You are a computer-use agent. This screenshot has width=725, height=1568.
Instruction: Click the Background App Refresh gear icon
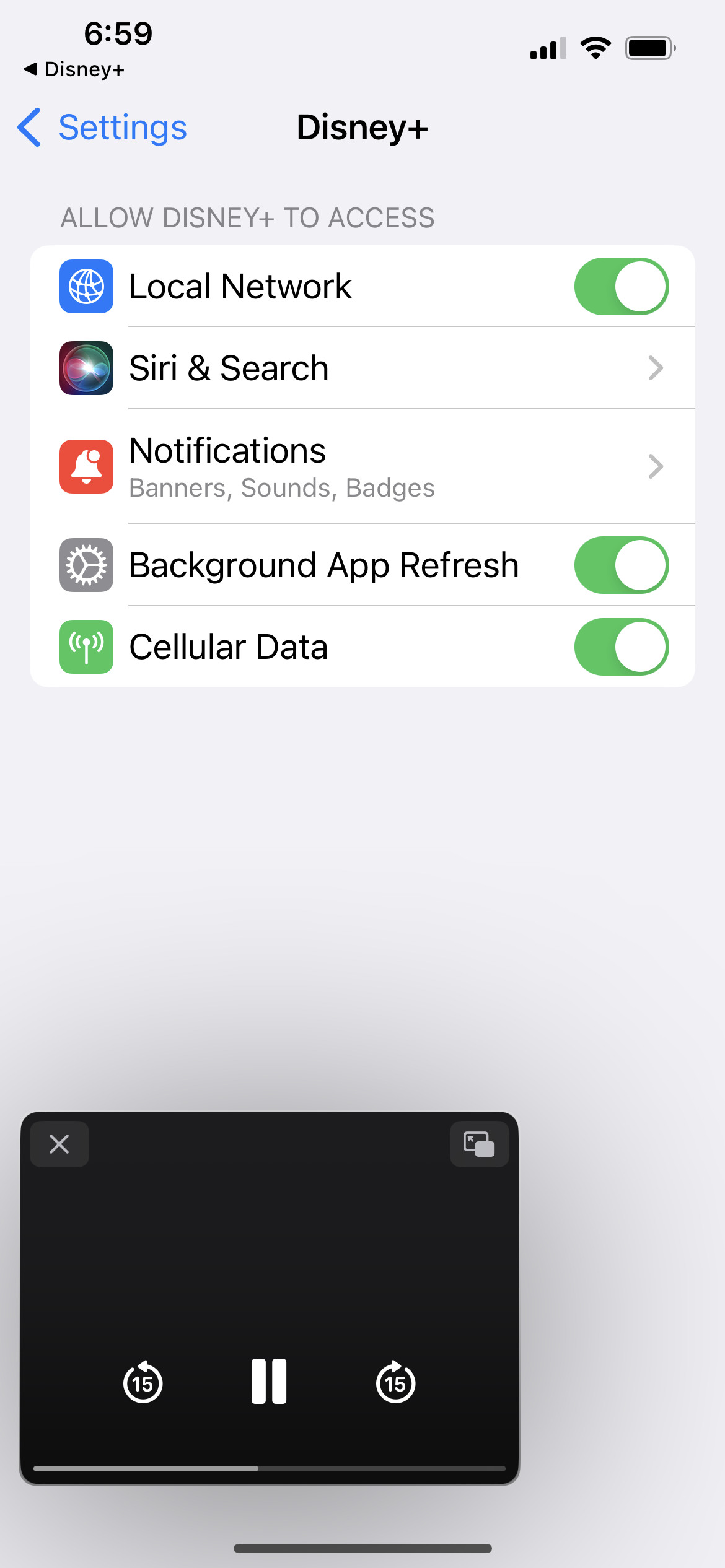[86, 565]
